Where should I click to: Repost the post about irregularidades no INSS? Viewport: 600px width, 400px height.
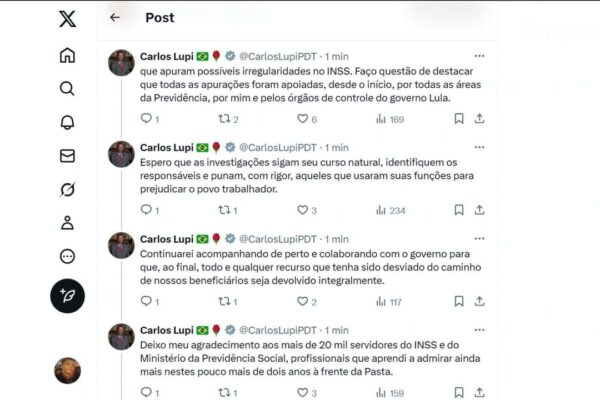[x=224, y=118]
